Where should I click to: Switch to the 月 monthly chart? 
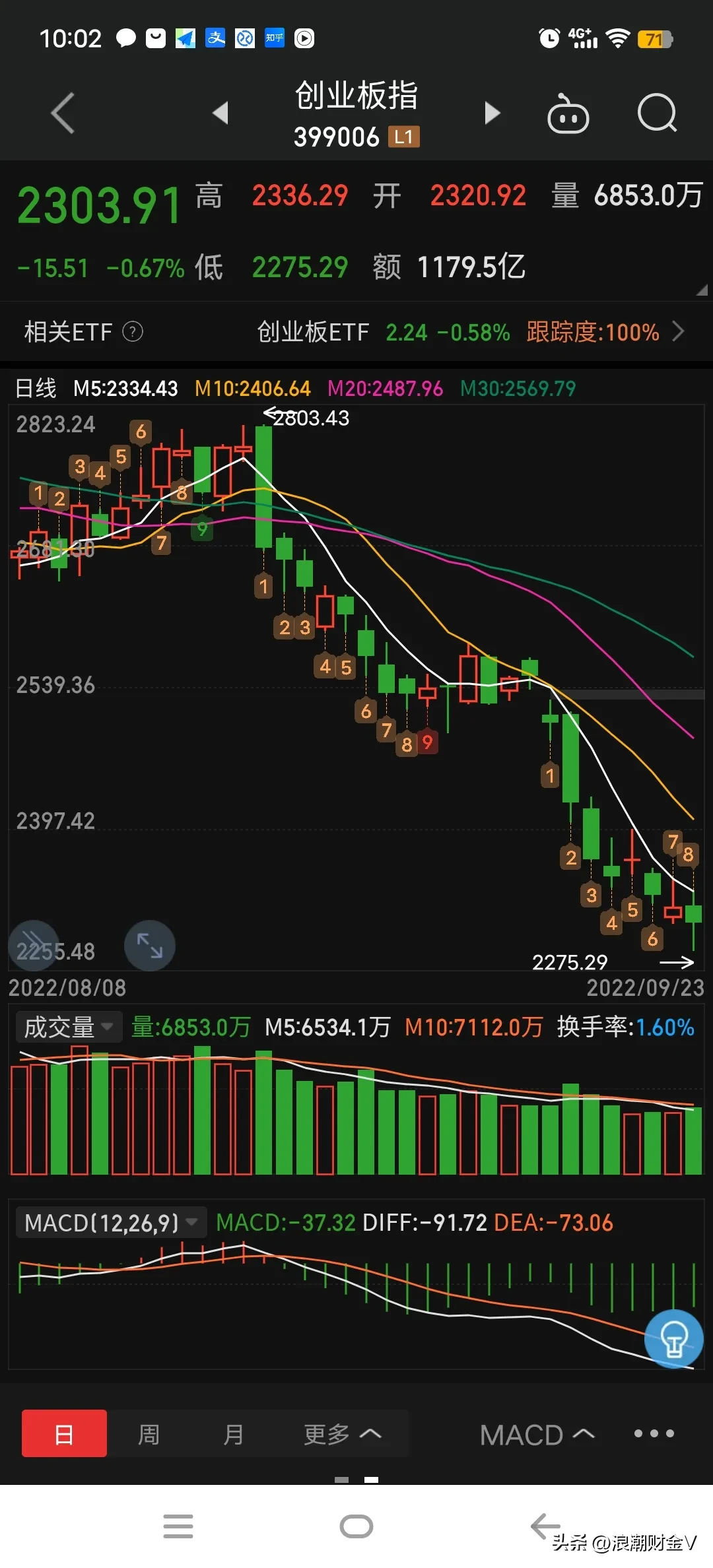click(x=233, y=1433)
